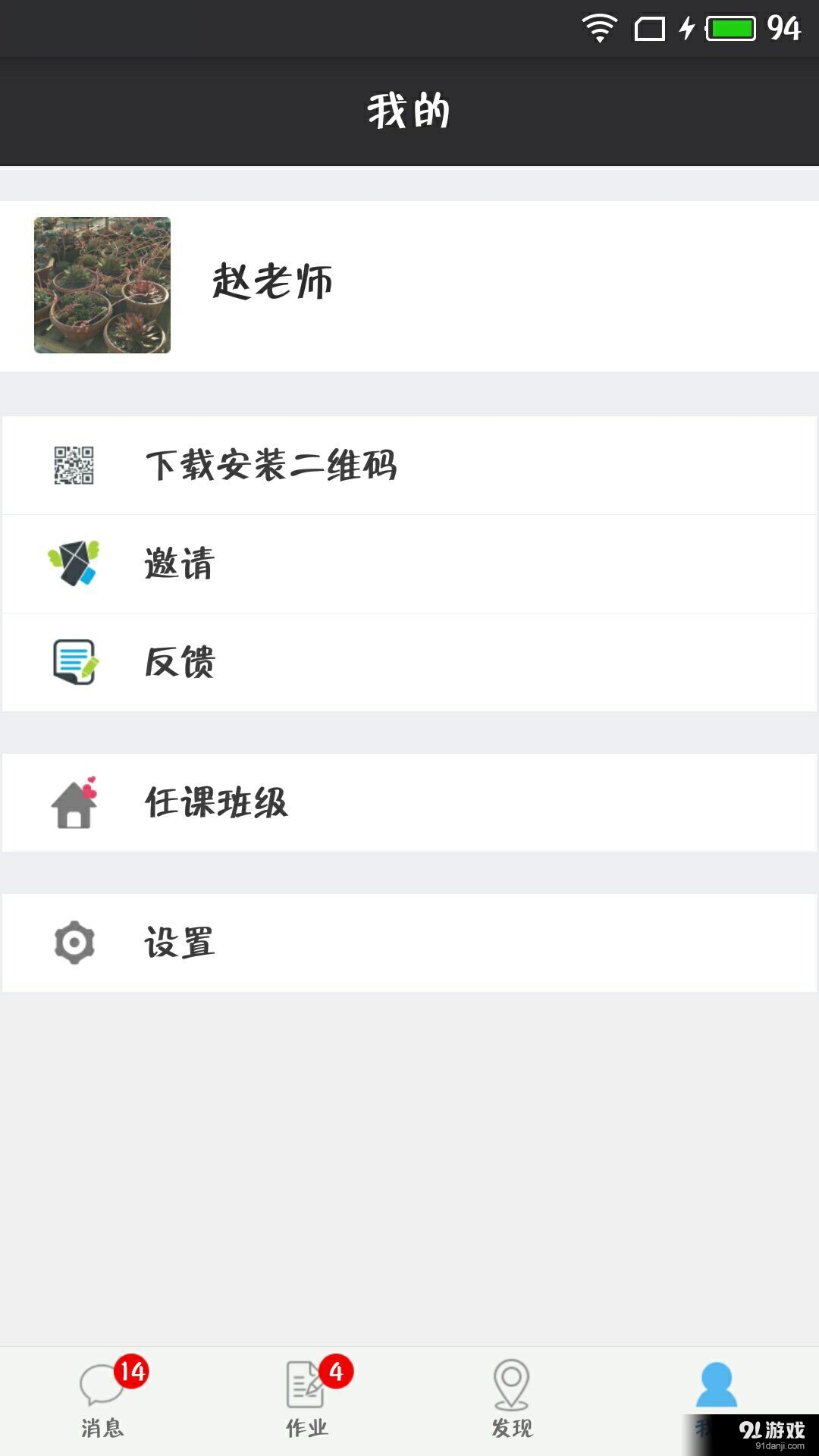Select the 反馈 feedback notepad icon

pos(74,663)
